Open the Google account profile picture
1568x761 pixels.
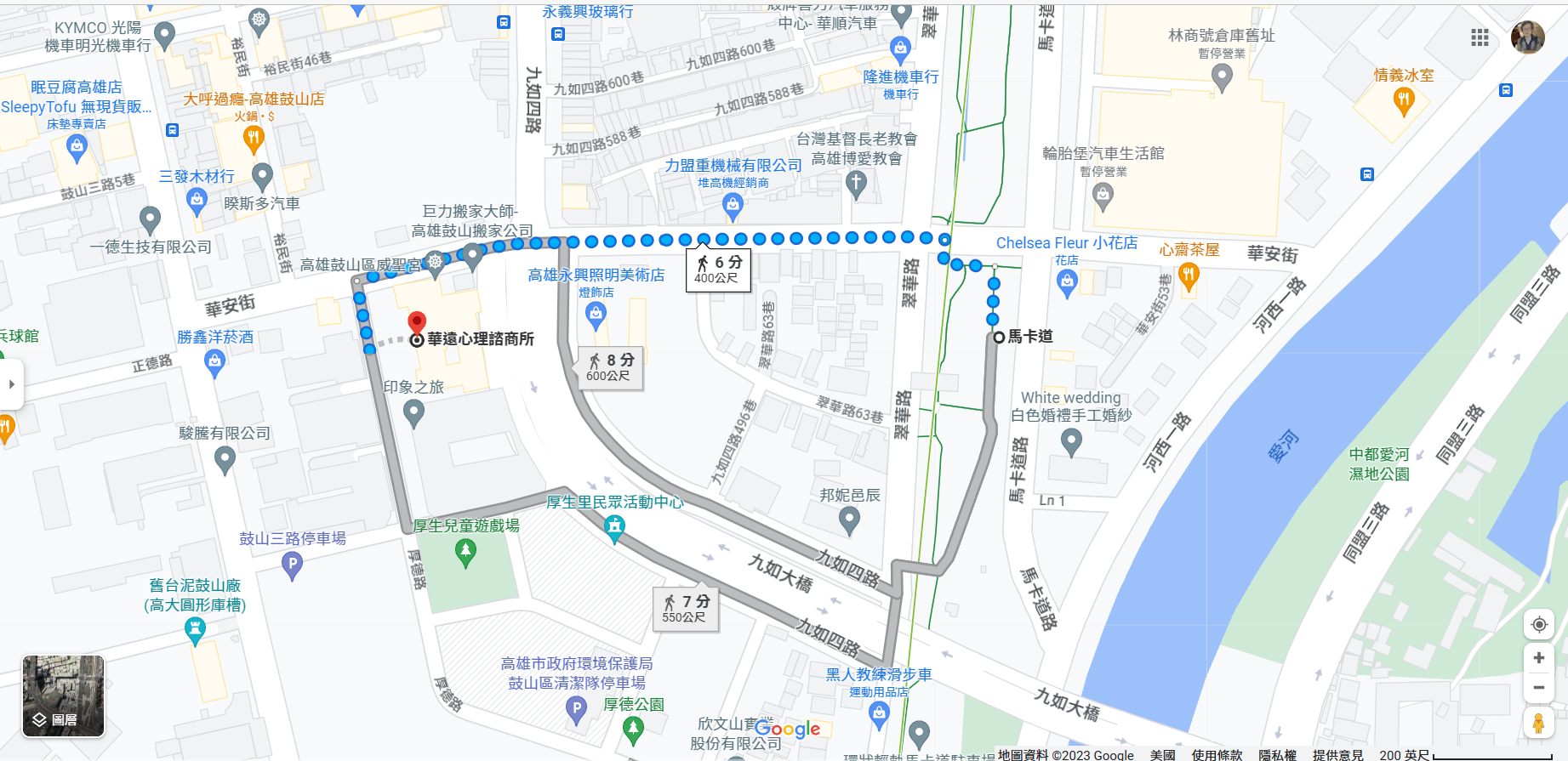pyautogui.click(x=1527, y=37)
